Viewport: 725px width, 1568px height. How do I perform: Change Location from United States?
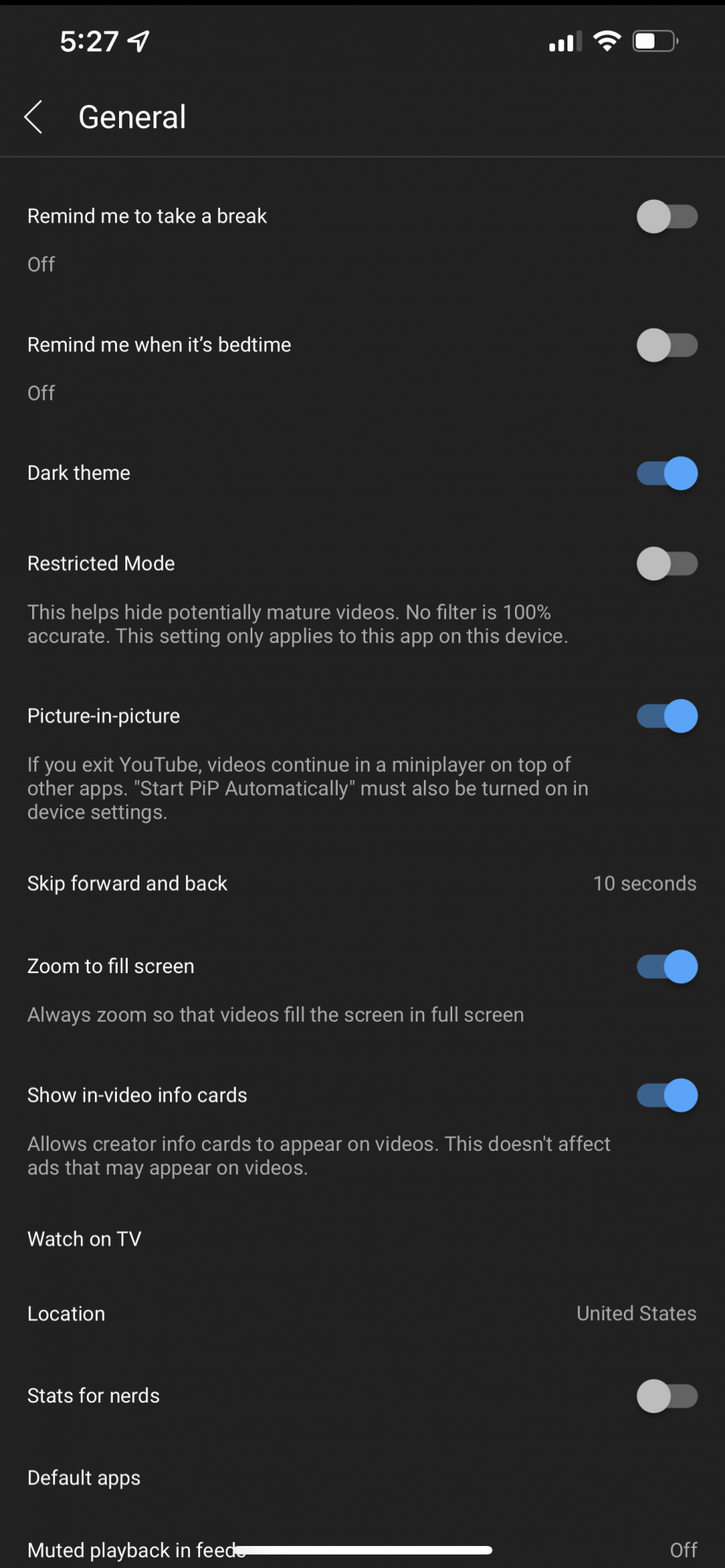tap(362, 1314)
